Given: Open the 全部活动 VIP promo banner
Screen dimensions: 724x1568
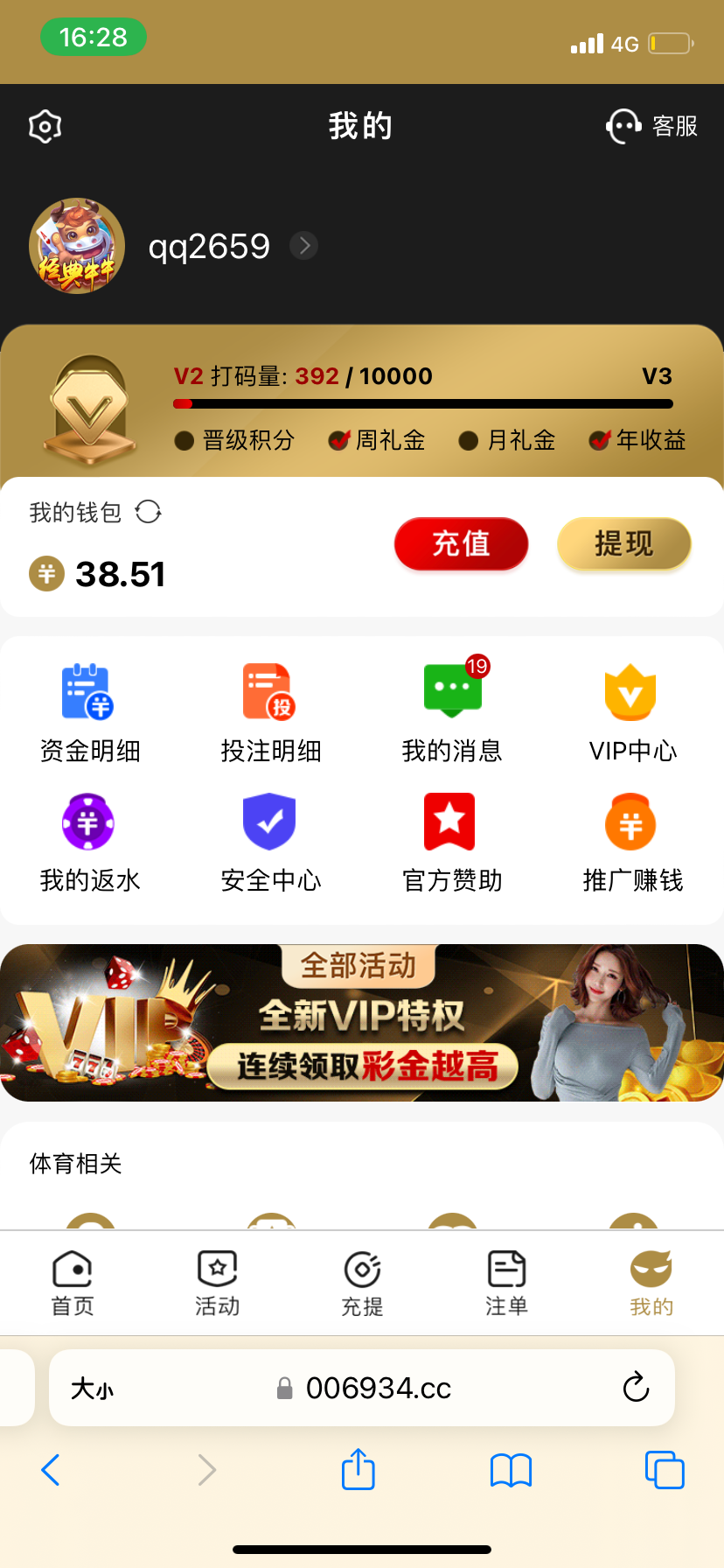Looking at the screenshot, I should 362,1022.
